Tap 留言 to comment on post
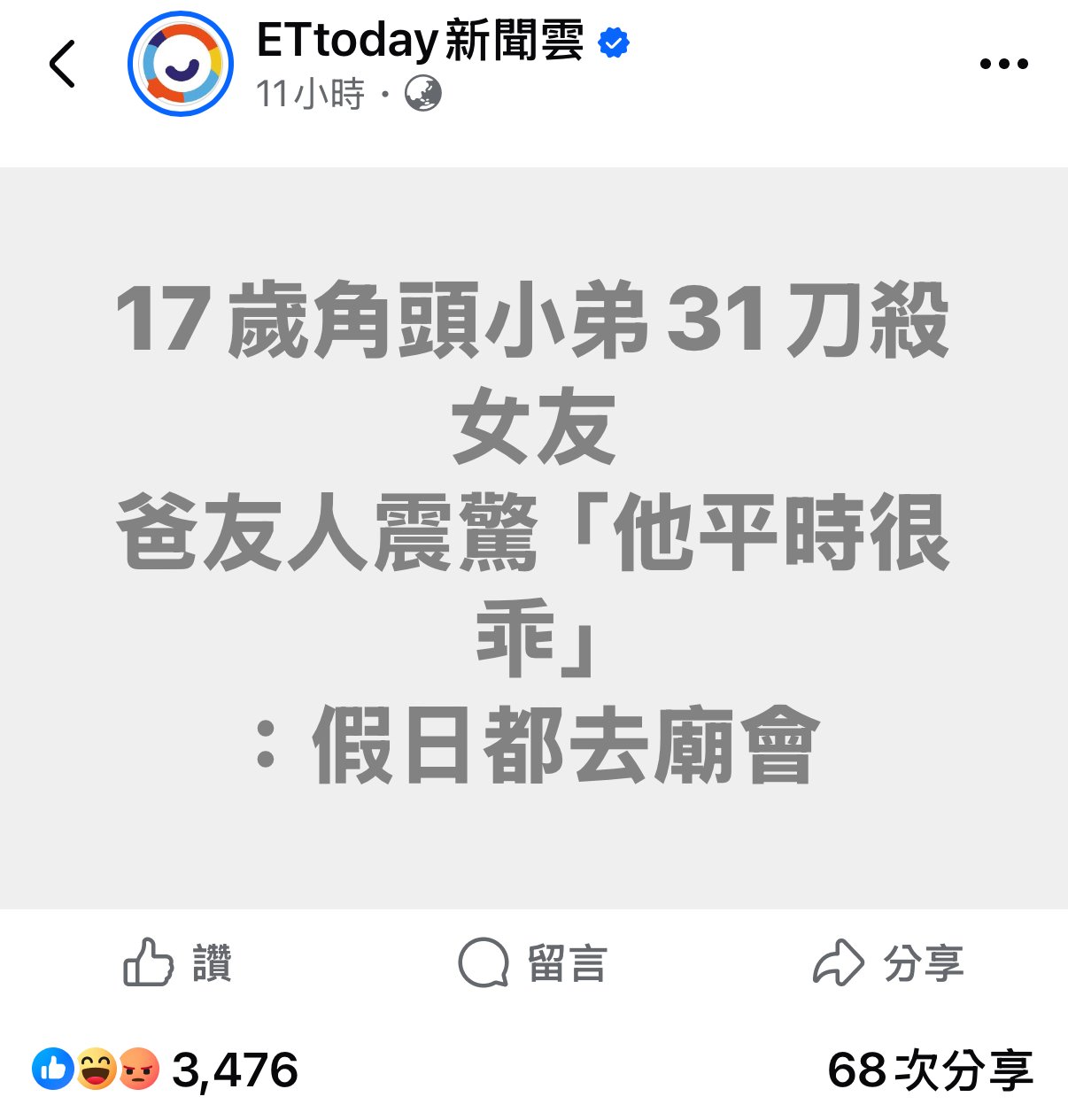The image size is (1068, 1120). click(x=533, y=962)
